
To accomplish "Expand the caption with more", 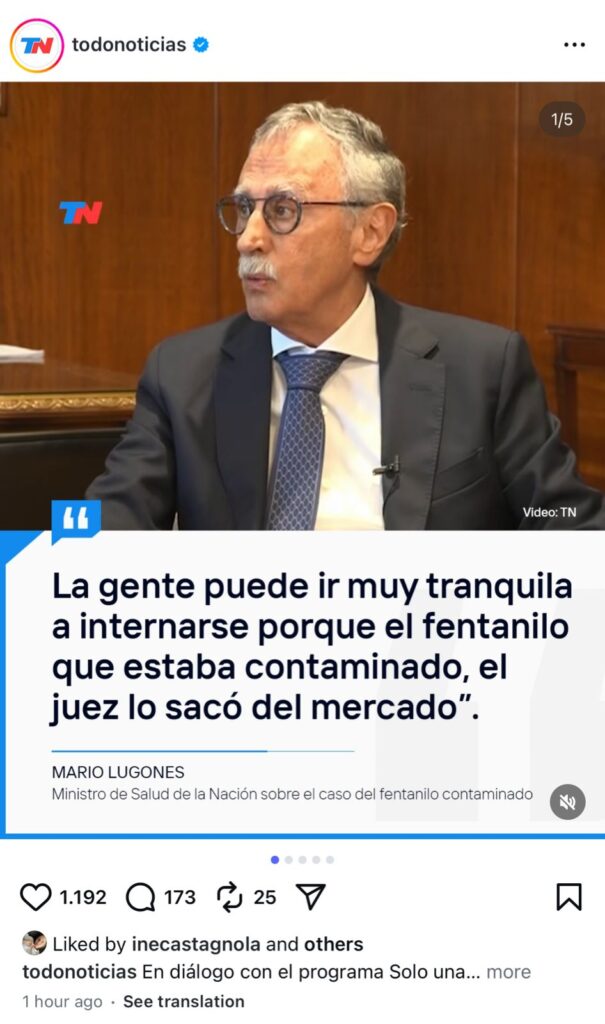I will coord(509,972).
